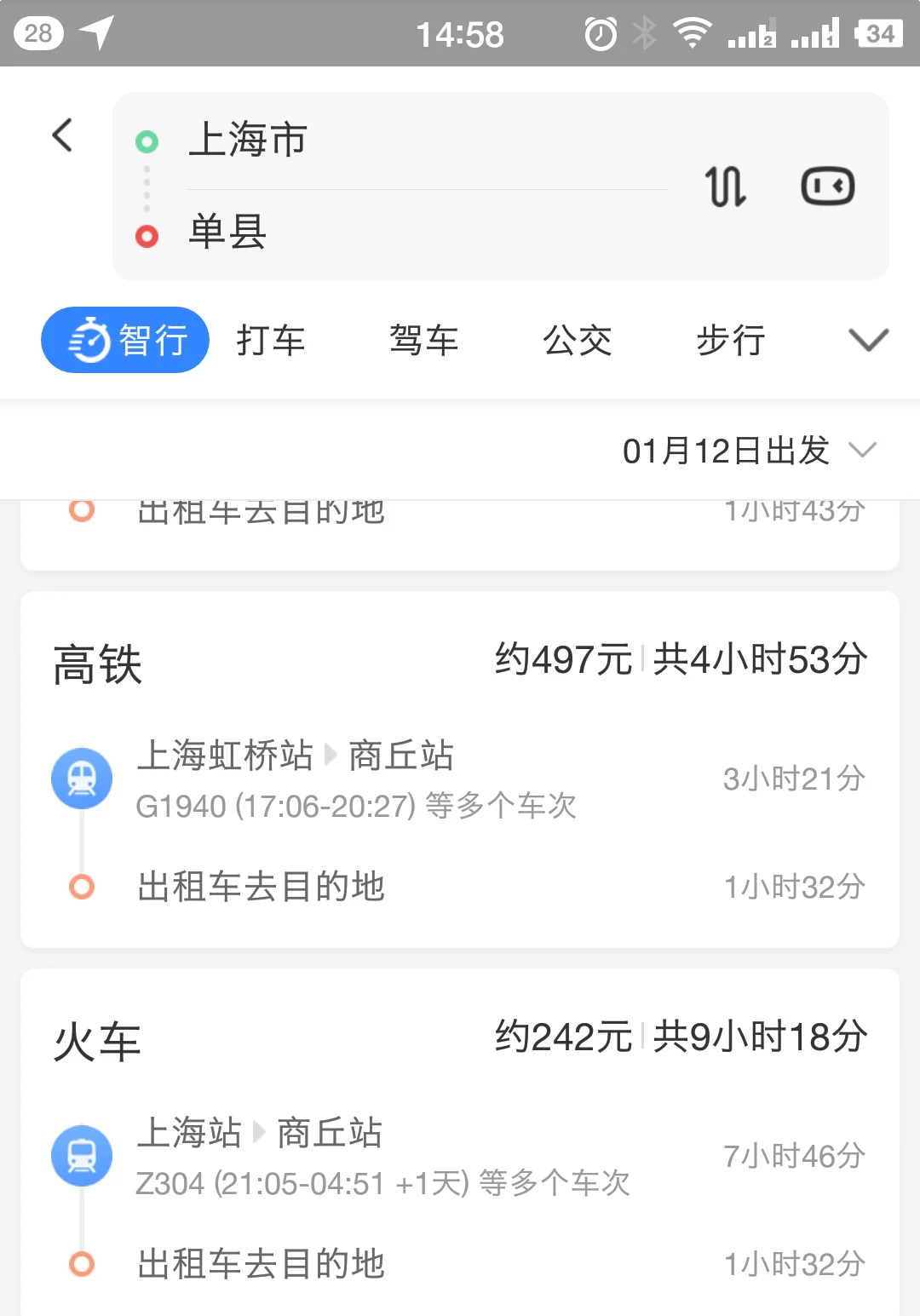Tap the orange taxi stop marker on 高铁 card
The width and height of the screenshot is (920, 1316).
(x=81, y=887)
